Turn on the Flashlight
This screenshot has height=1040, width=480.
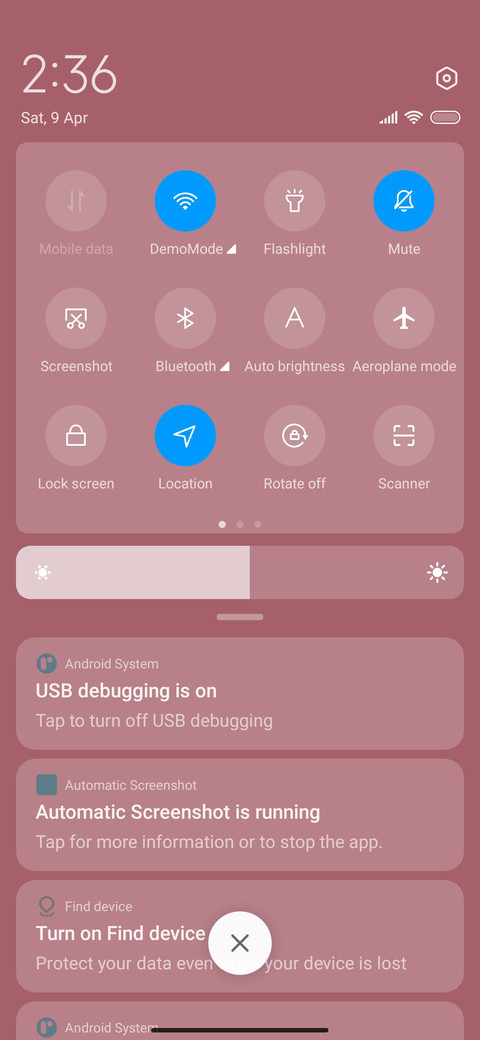tap(294, 201)
